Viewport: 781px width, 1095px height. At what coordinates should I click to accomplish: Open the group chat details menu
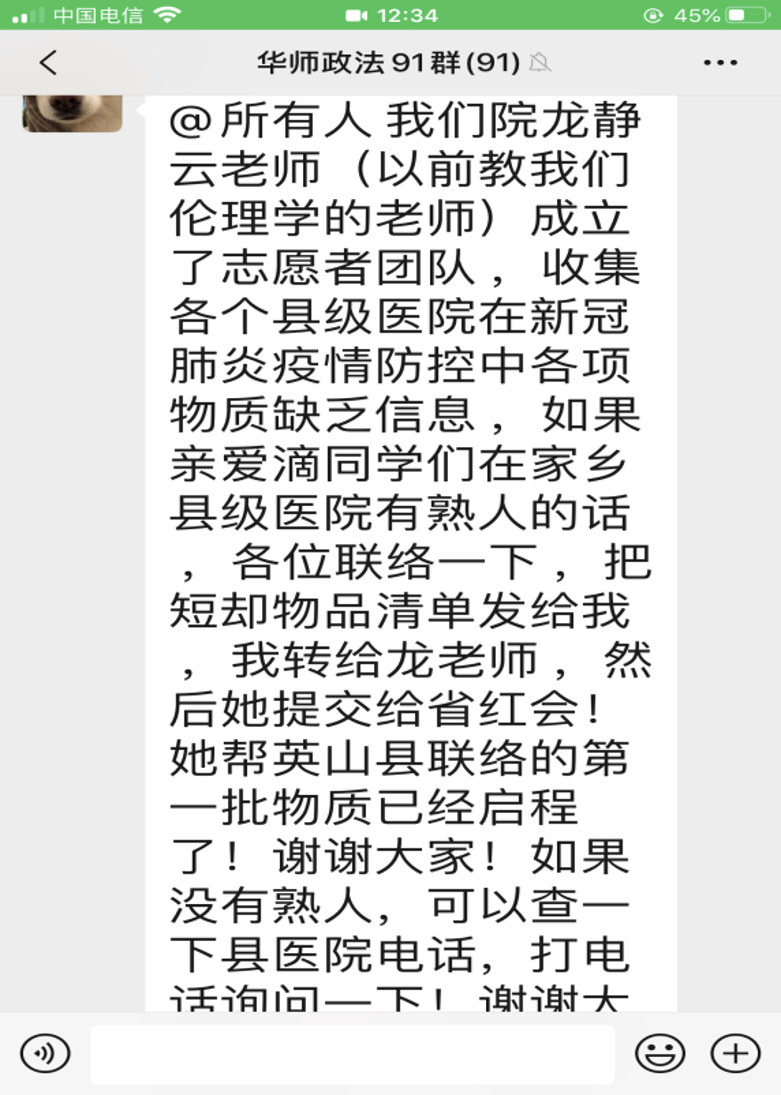720,63
